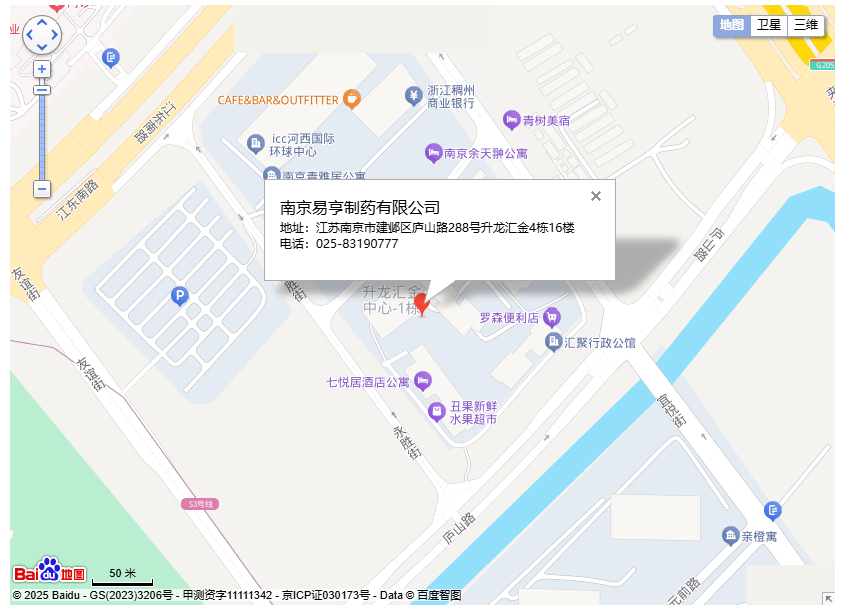The image size is (848, 612).
Task: Open the 汇聚行政公馆 building marker
Action: [553, 342]
